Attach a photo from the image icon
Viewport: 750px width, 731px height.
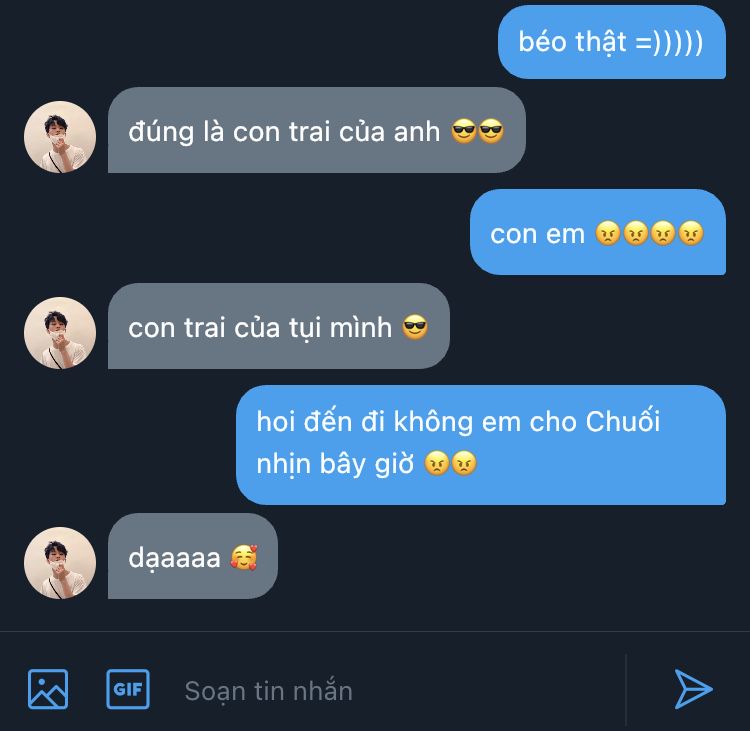[x=48, y=689]
